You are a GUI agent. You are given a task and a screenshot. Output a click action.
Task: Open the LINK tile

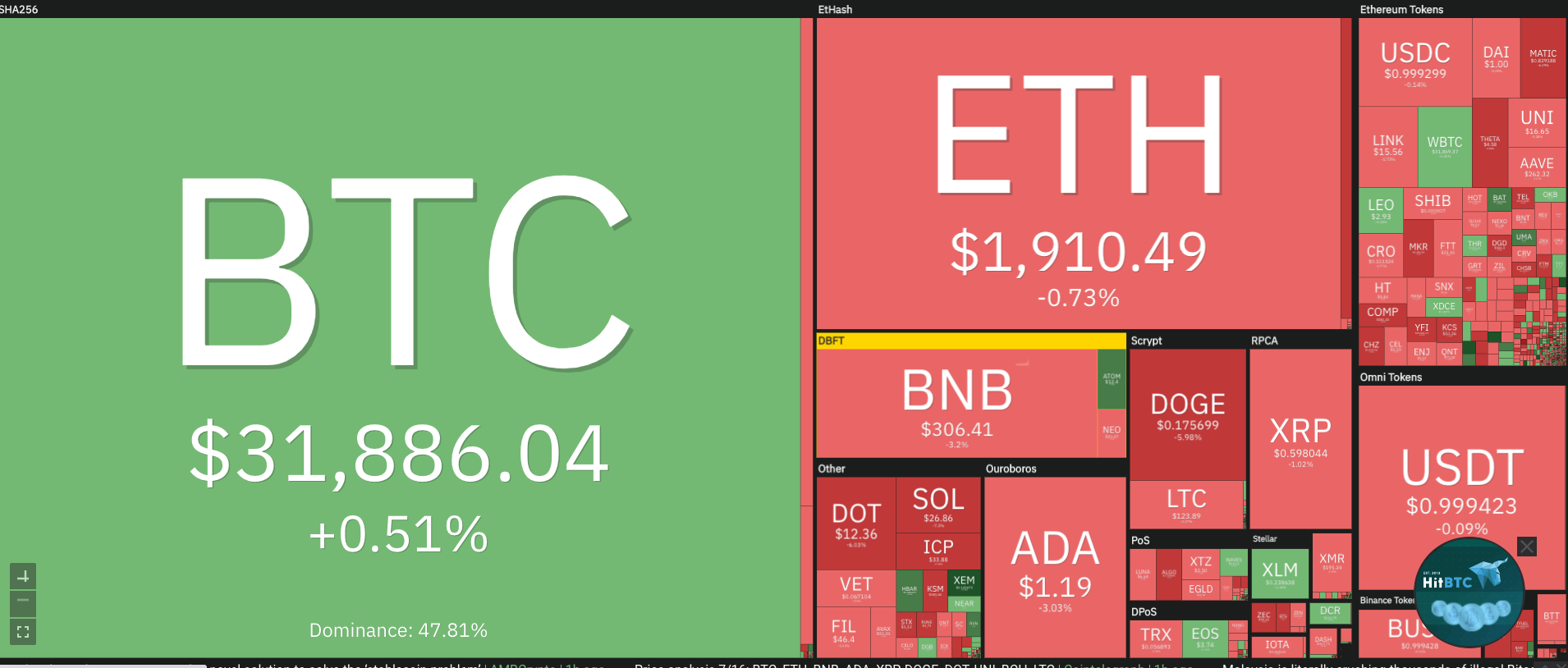coord(1387,147)
